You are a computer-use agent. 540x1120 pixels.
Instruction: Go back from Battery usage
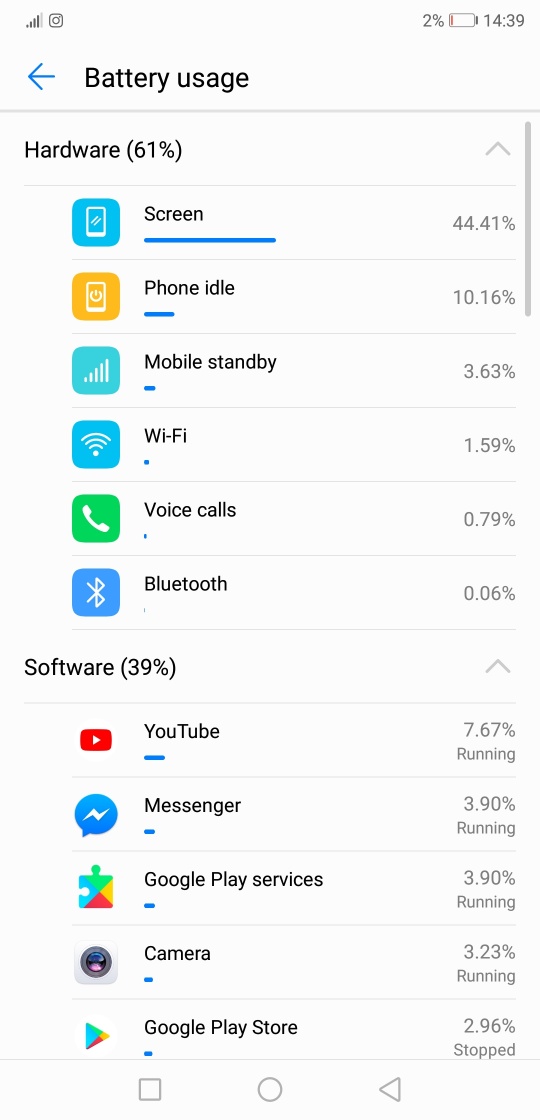(41, 76)
